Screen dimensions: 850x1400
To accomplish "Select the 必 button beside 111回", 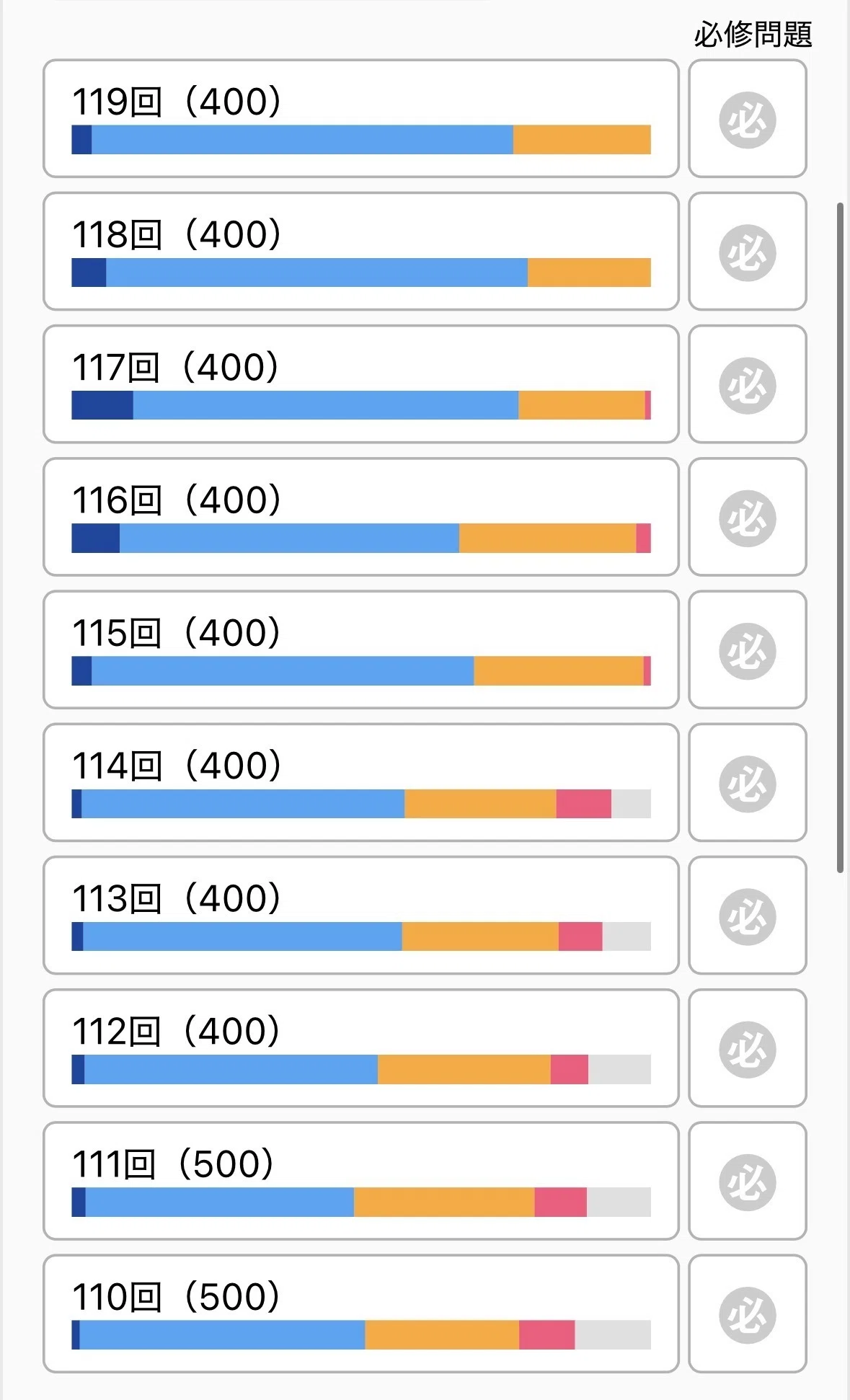I will (748, 1180).
